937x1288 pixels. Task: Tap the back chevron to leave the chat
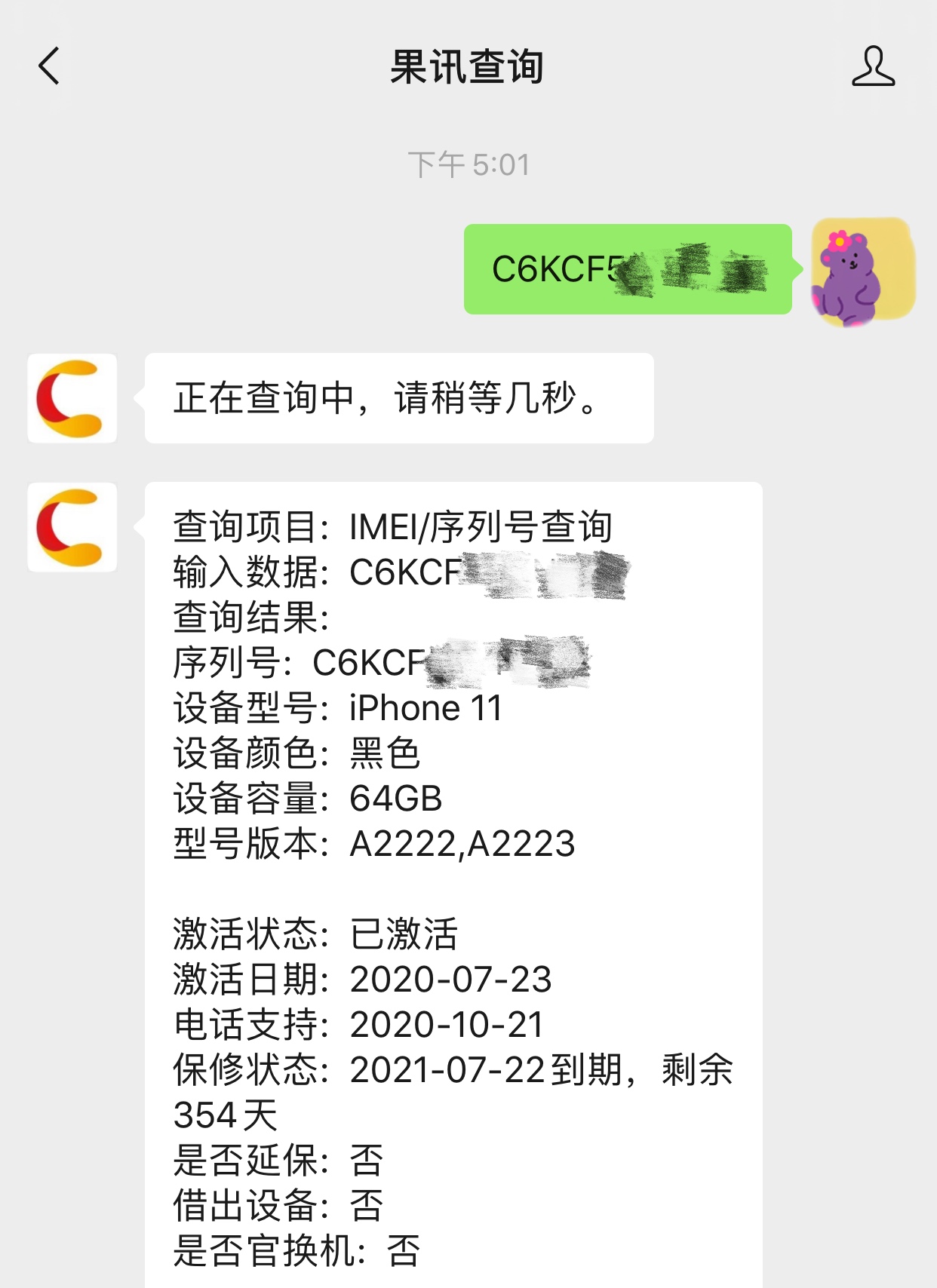(48, 67)
